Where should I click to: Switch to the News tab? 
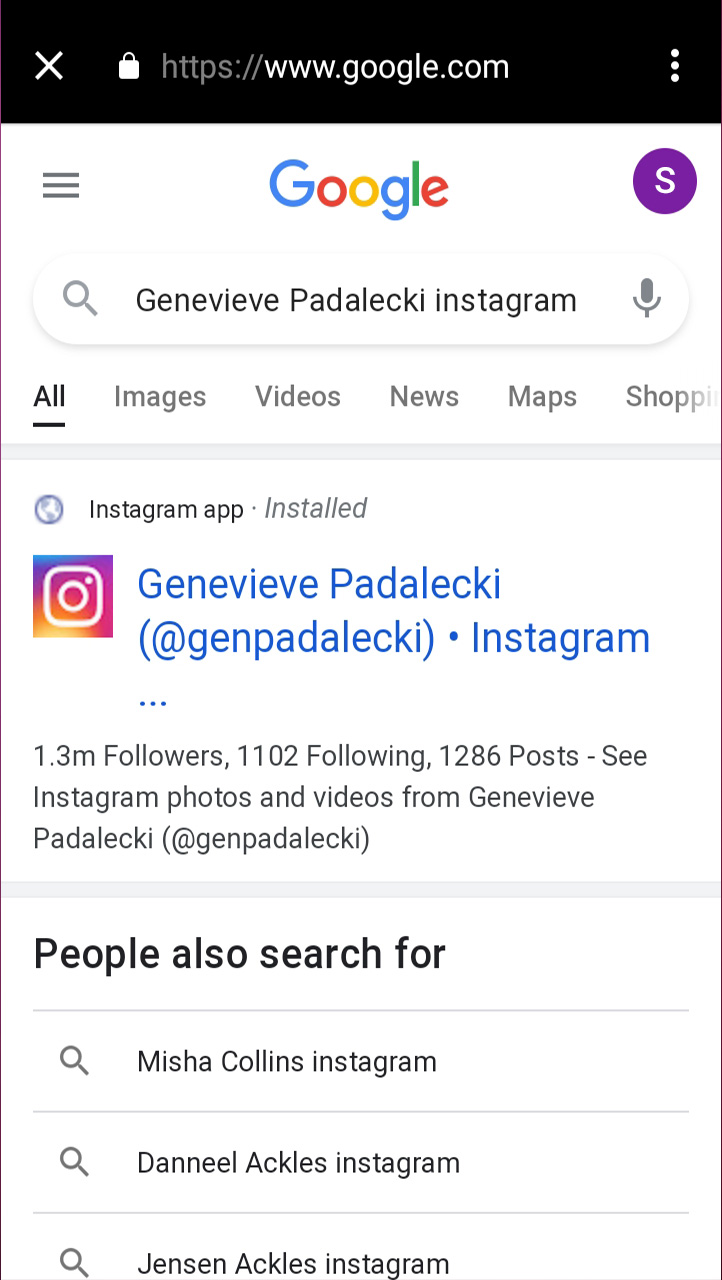pos(424,397)
